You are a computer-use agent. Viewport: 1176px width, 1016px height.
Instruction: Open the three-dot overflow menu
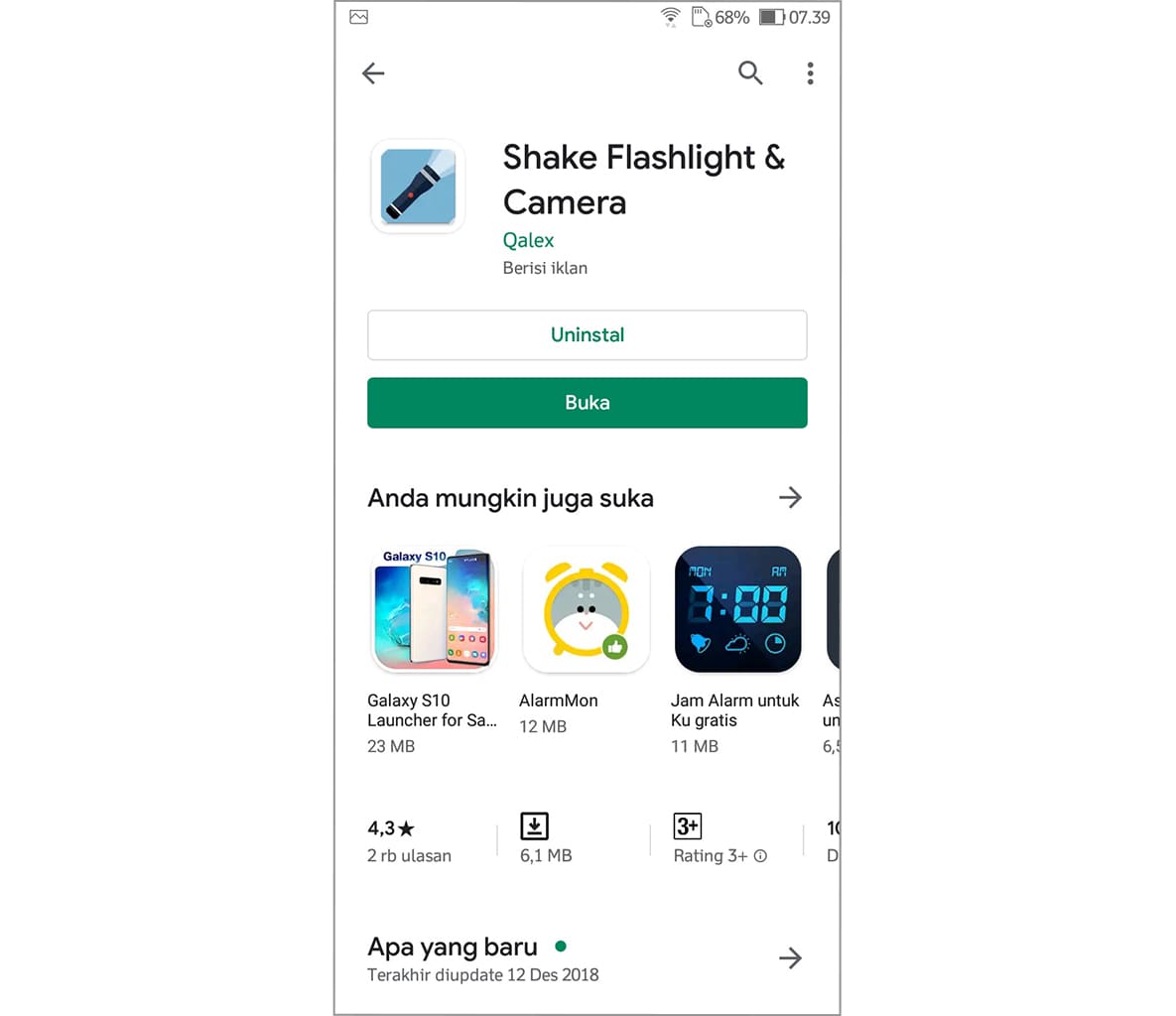coord(810,72)
